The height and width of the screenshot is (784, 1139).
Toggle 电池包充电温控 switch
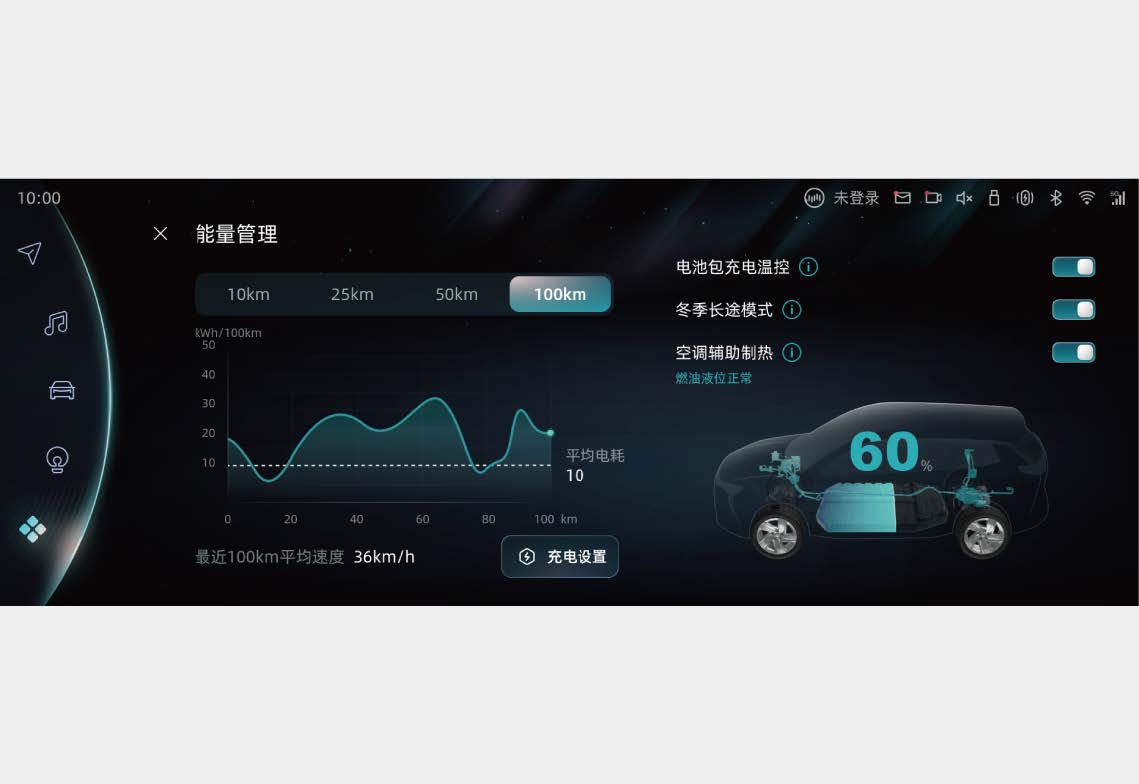tap(1073, 267)
